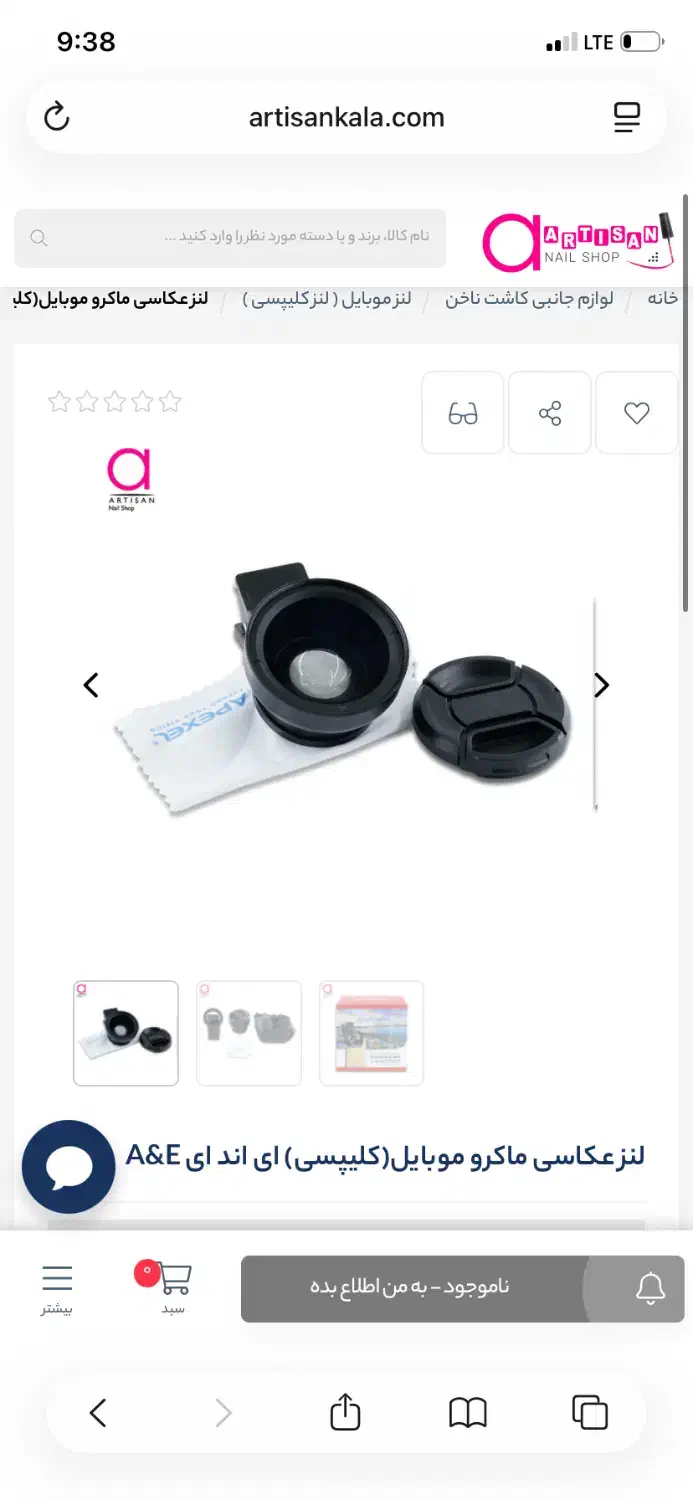Viewport: 693px width, 1500px height.
Task: Open the خانه breadcrumb link
Action: (x=662, y=299)
